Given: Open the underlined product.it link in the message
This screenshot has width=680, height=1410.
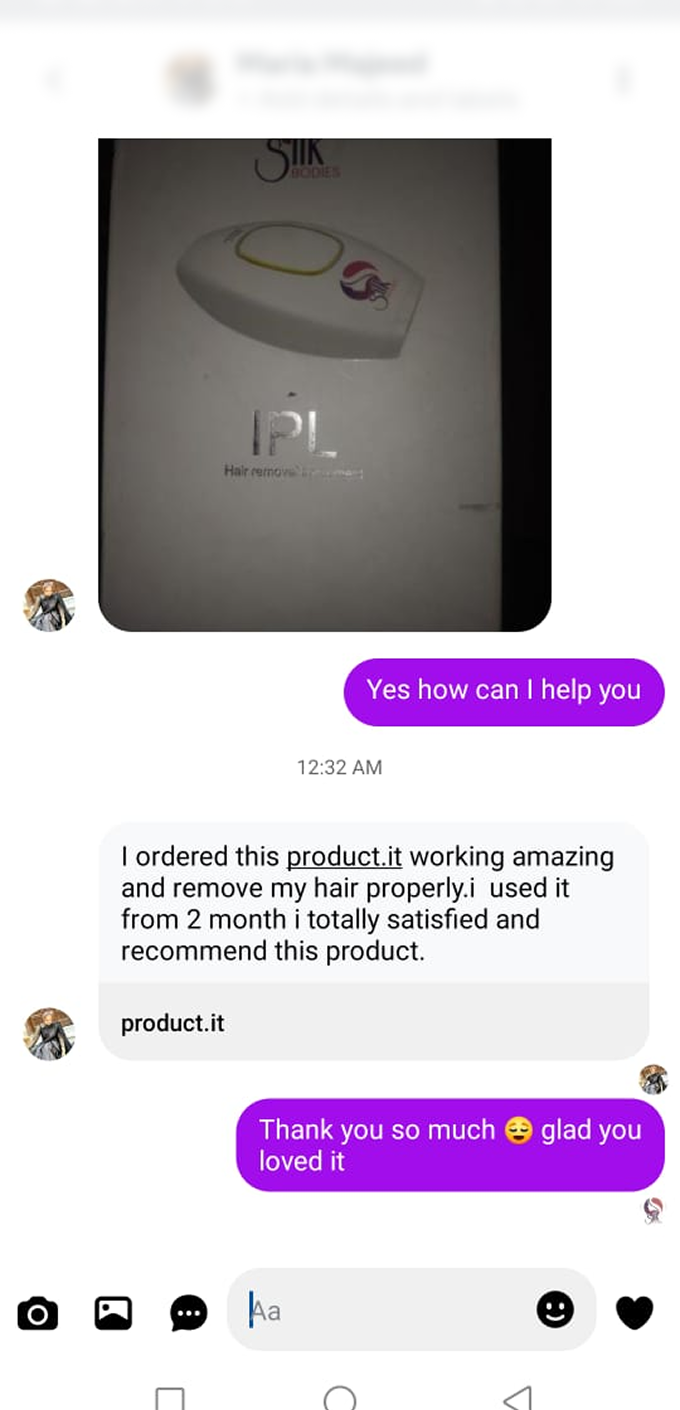Looking at the screenshot, I should click(x=344, y=857).
